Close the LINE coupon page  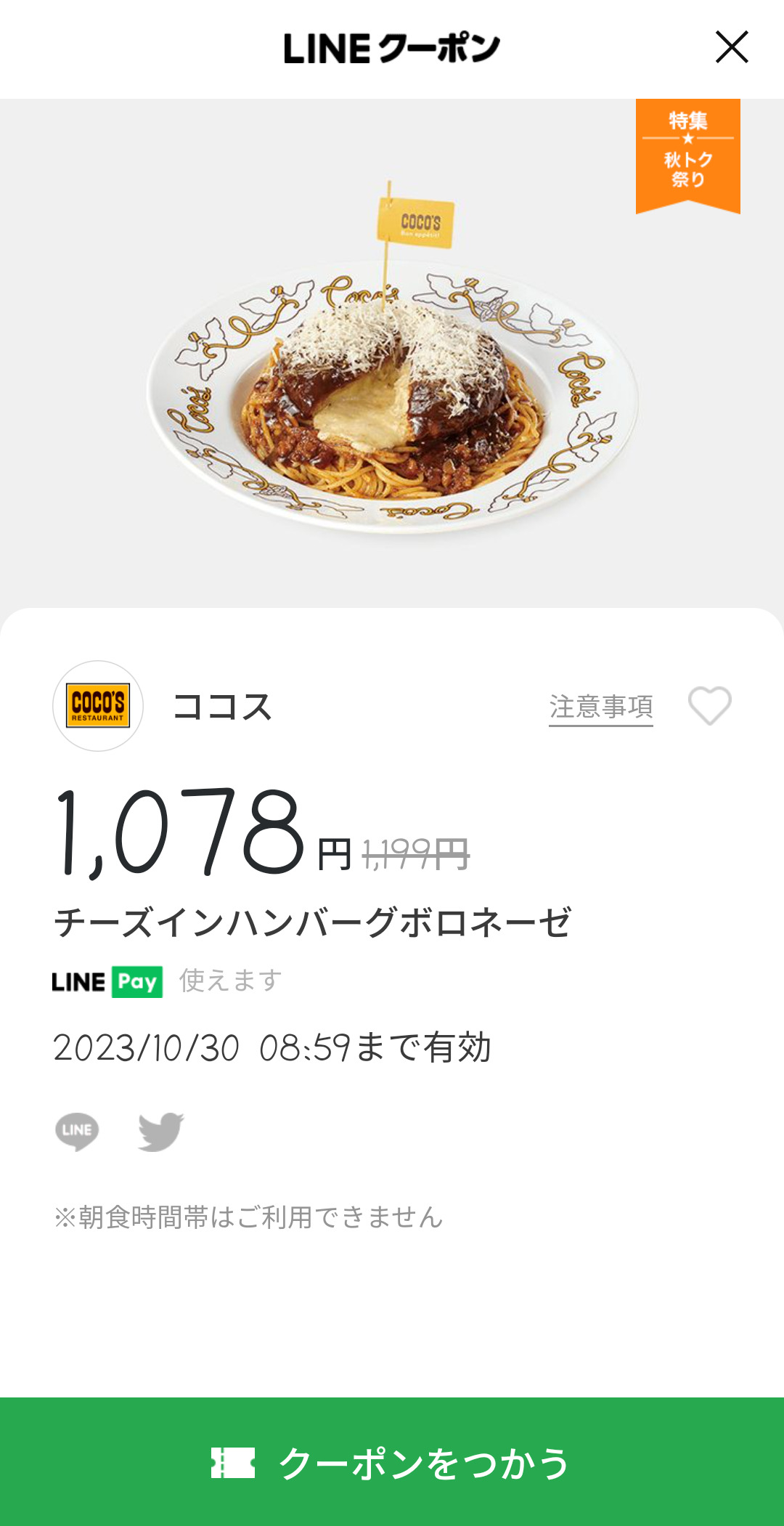pyautogui.click(x=732, y=47)
